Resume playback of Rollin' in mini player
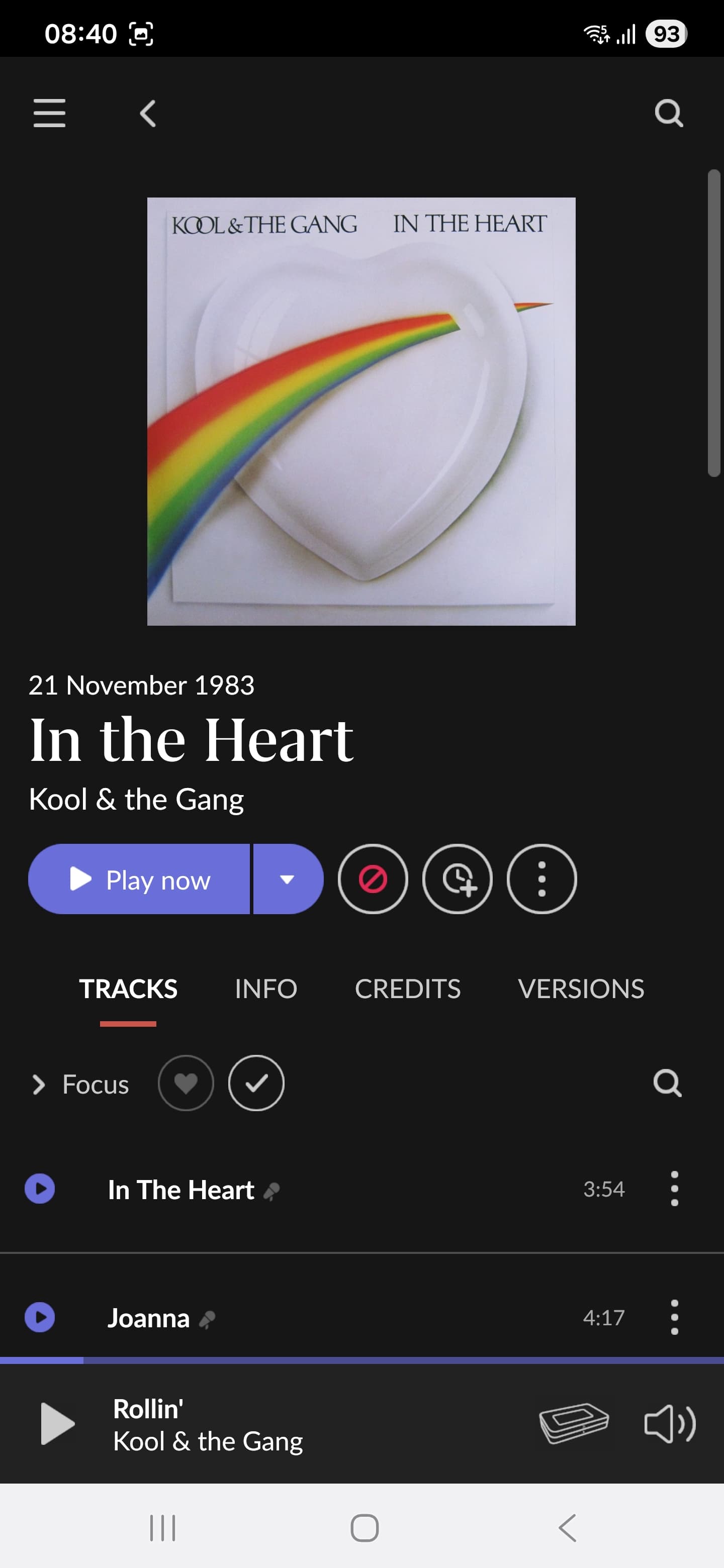This screenshot has height=1568, width=724. pyautogui.click(x=57, y=1423)
